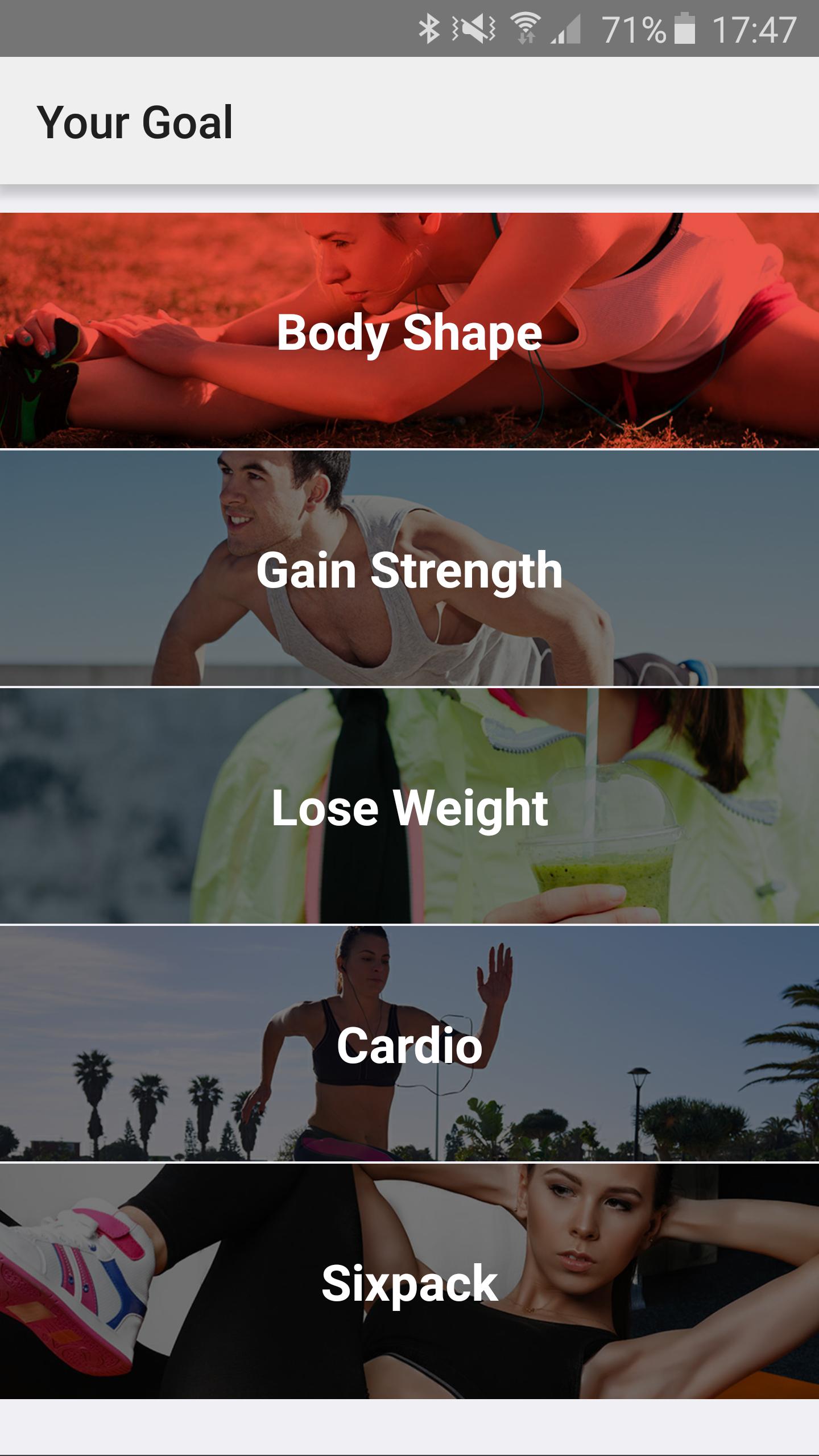Pick the Lose Weight goal
This screenshot has width=819, height=1456.
(x=409, y=806)
